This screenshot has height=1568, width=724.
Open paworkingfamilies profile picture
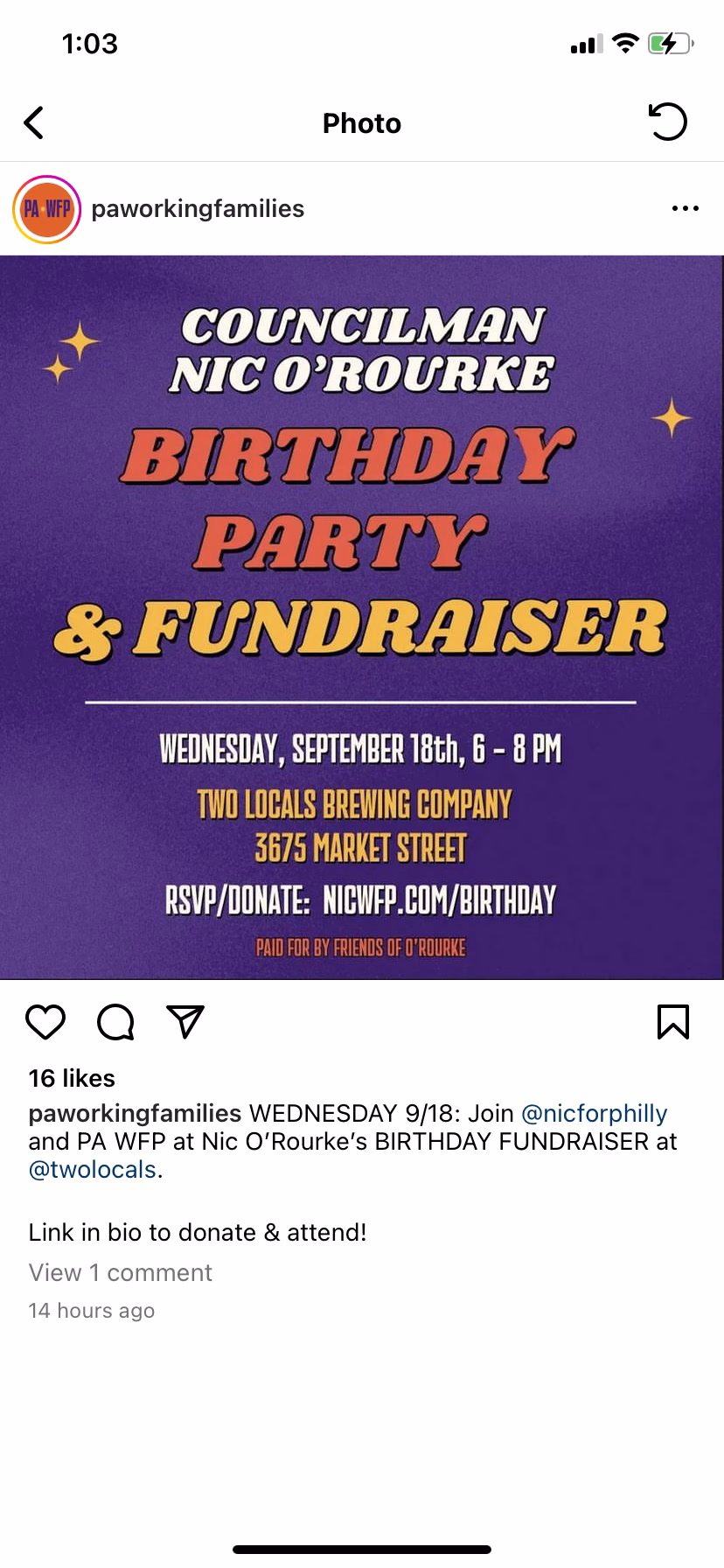click(x=46, y=208)
